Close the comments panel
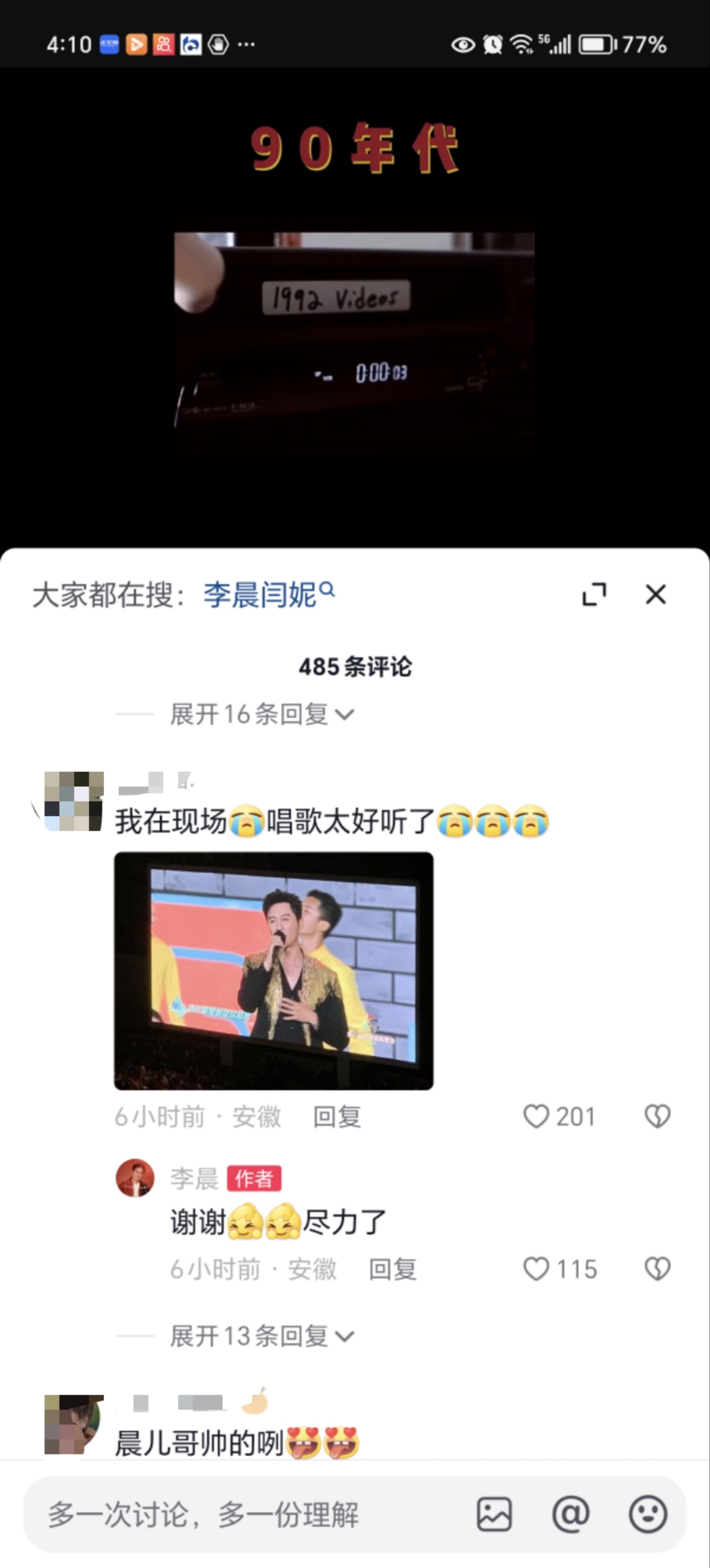The image size is (710, 1568). tap(655, 594)
